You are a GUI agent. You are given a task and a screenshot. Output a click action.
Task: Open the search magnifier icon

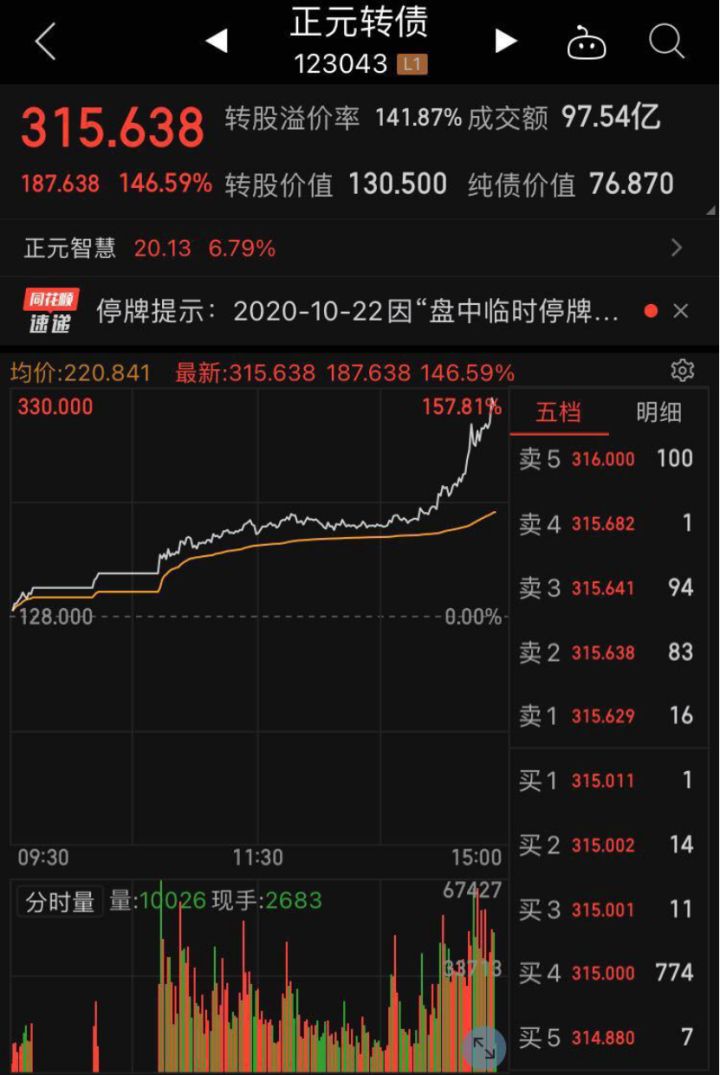point(663,43)
